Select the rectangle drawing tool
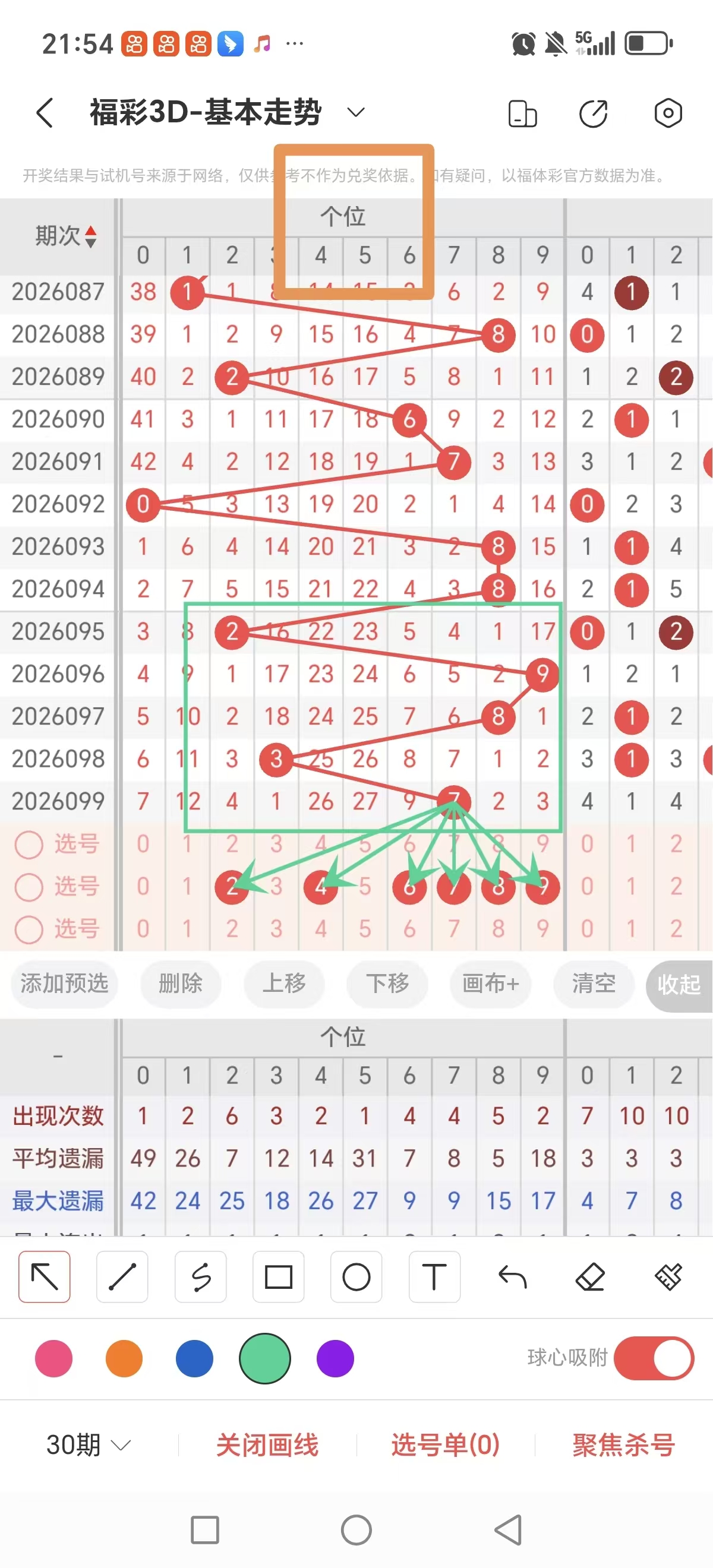The height and width of the screenshot is (1568, 713). point(278,1278)
